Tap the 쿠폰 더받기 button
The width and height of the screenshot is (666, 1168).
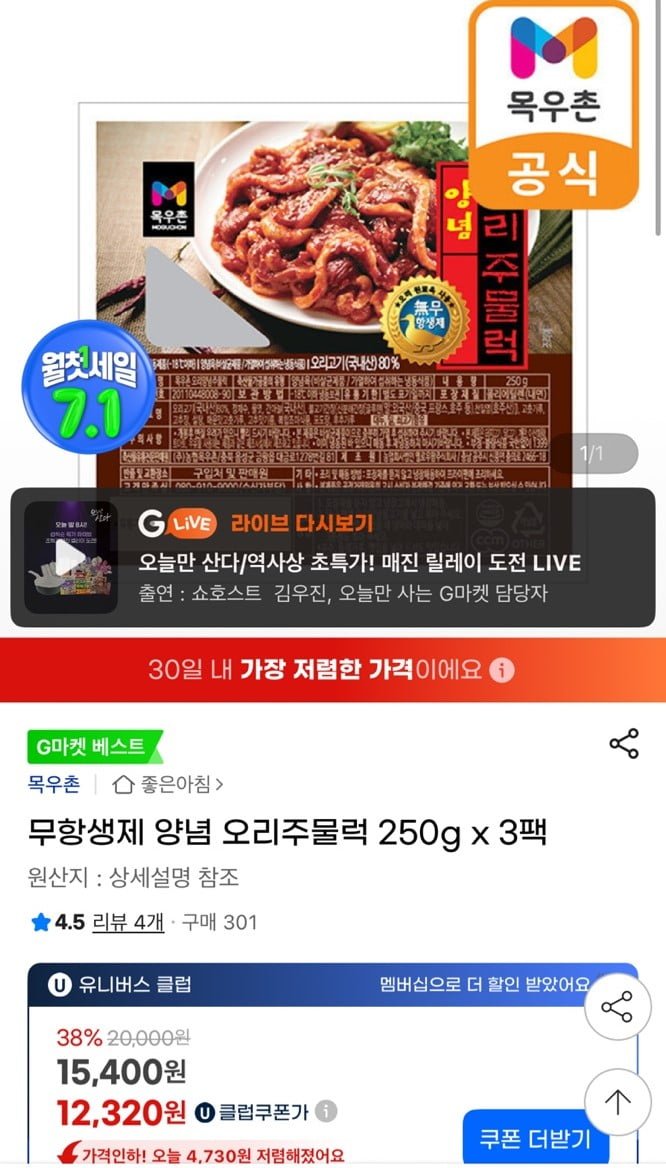point(534,1138)
